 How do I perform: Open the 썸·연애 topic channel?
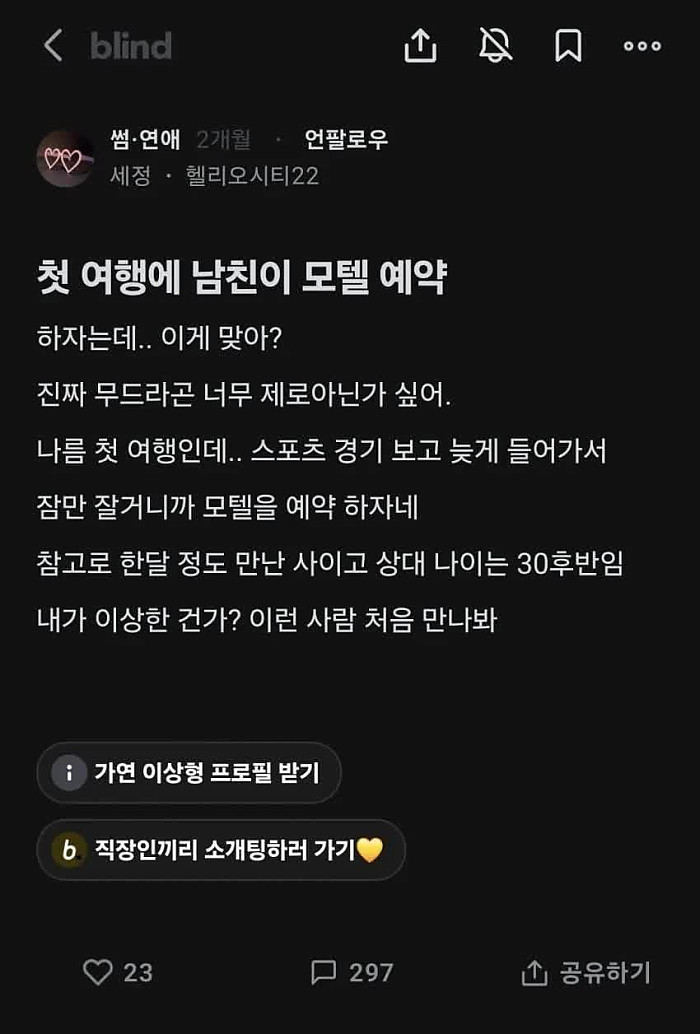coord(144,140)
